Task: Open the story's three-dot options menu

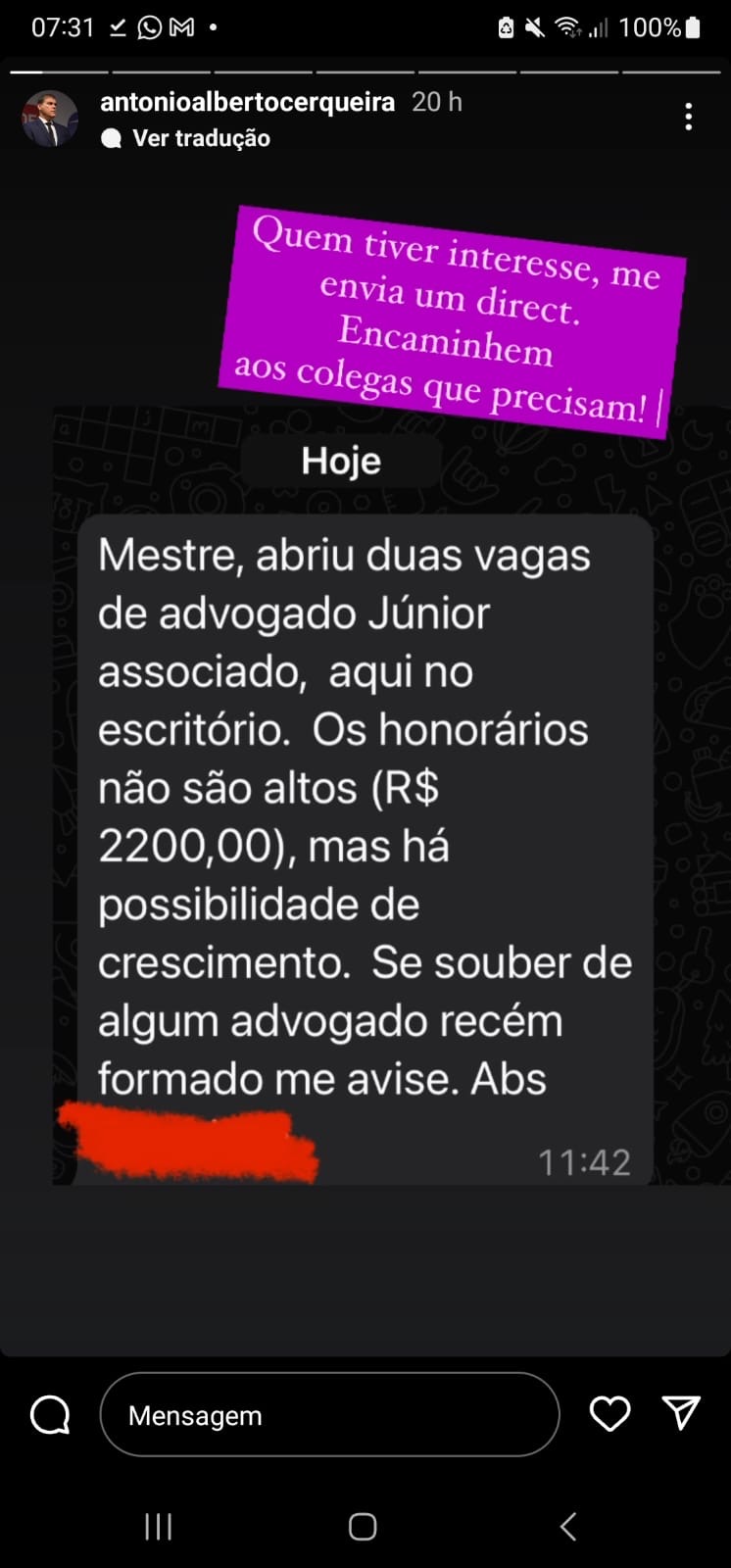Action: pyautogui.click(x=689, y=118)
